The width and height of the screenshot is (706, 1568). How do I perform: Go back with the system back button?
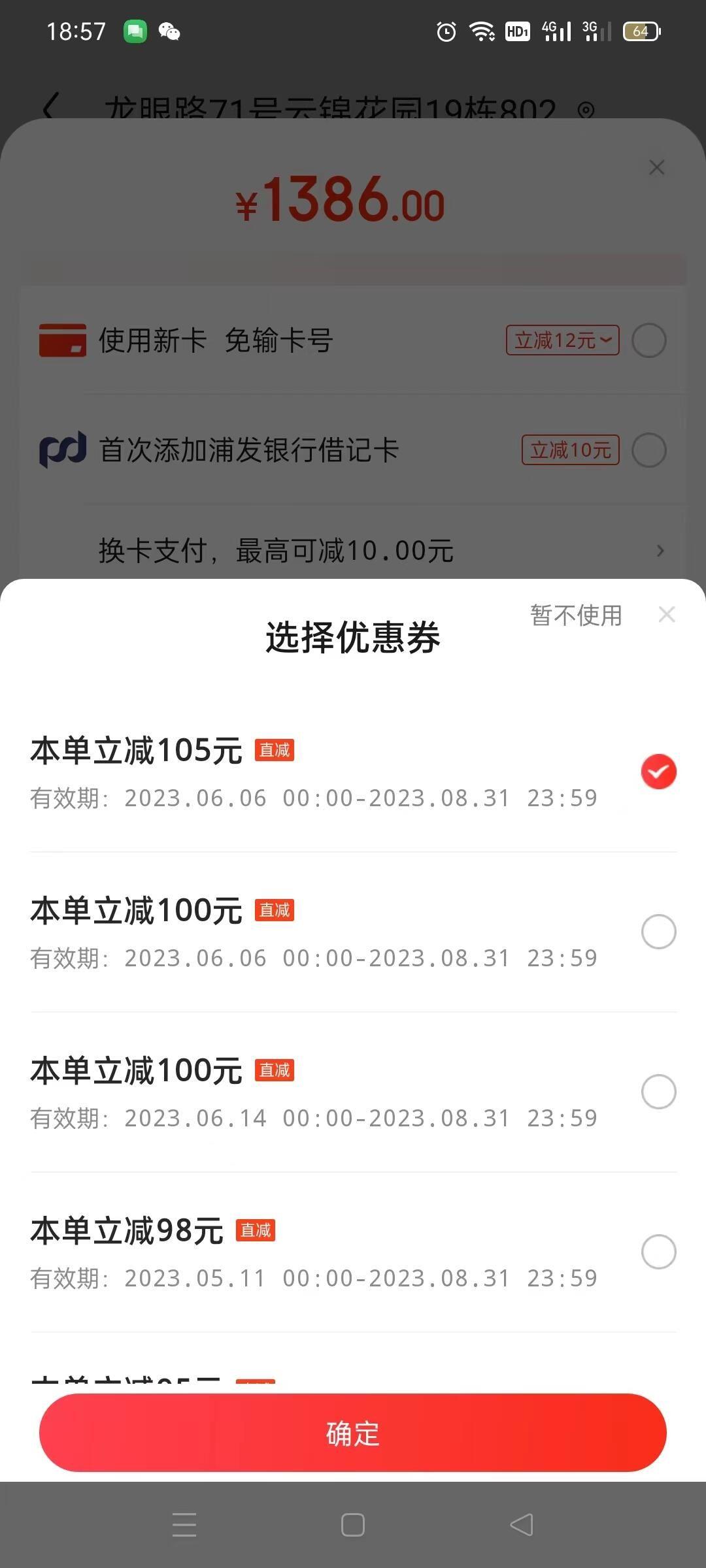522,1525
